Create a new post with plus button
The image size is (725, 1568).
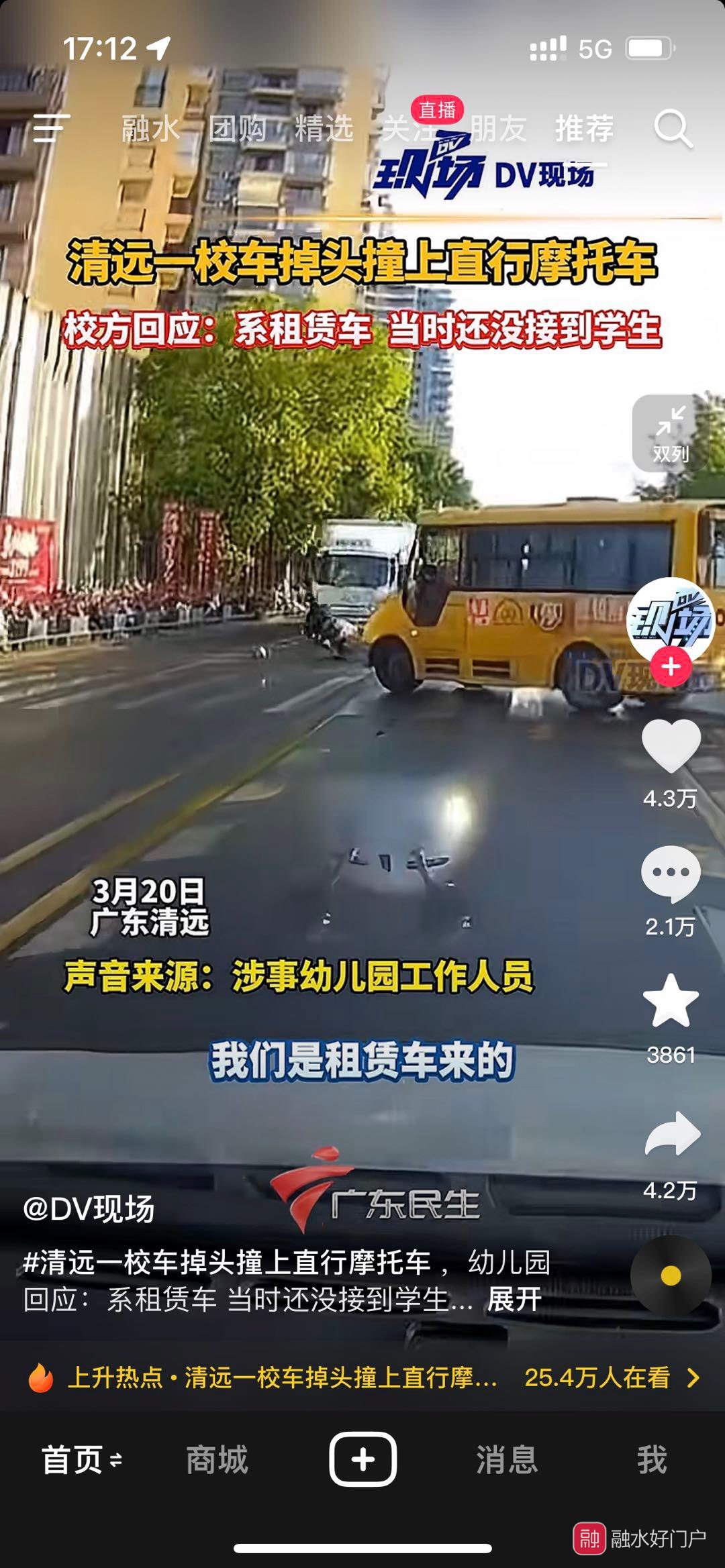click(x=362, y=1459)
